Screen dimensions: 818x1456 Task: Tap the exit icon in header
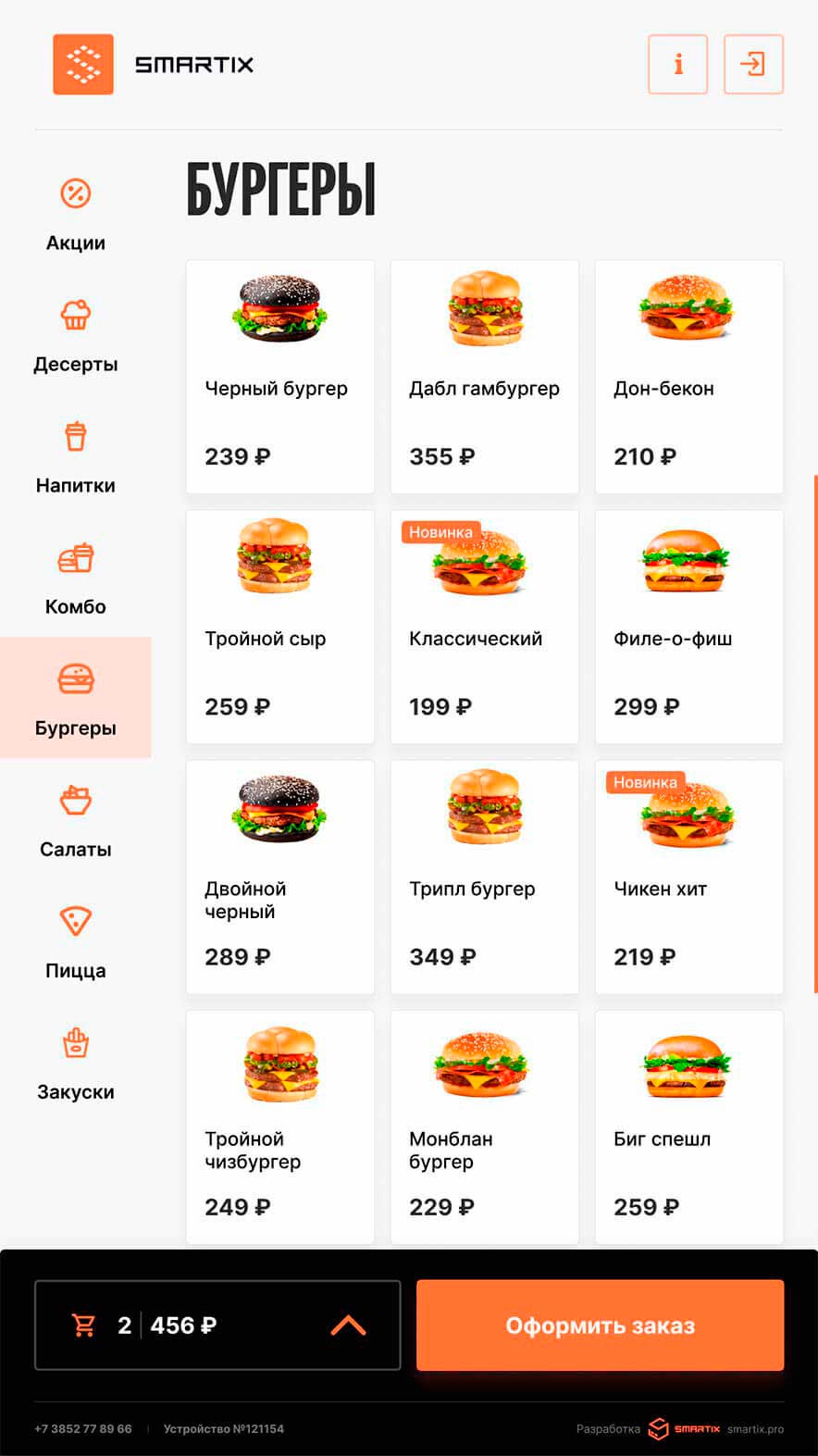tap(753, 64)
